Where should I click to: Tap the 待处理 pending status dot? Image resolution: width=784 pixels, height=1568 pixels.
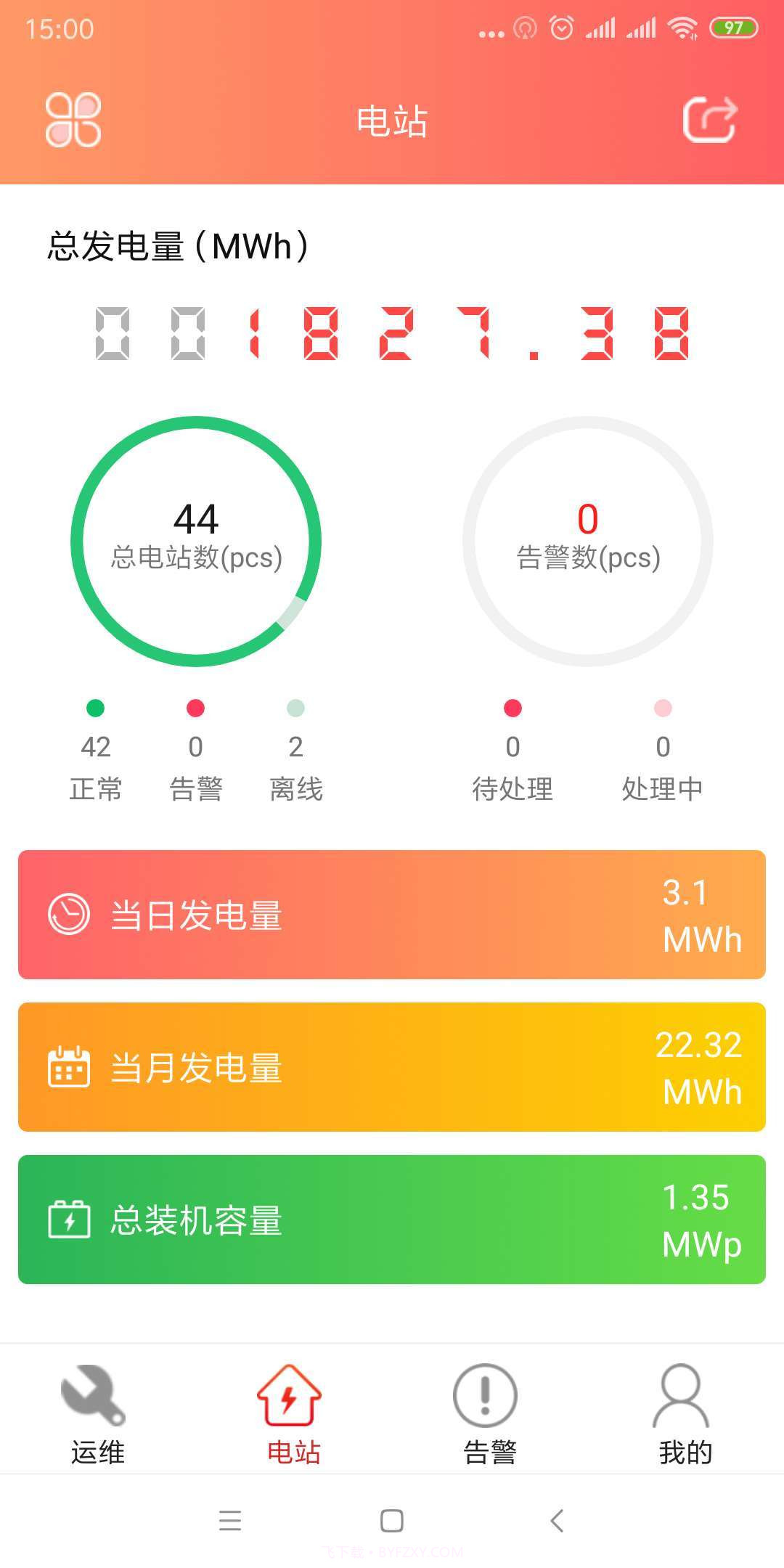[x=513, y=709]
